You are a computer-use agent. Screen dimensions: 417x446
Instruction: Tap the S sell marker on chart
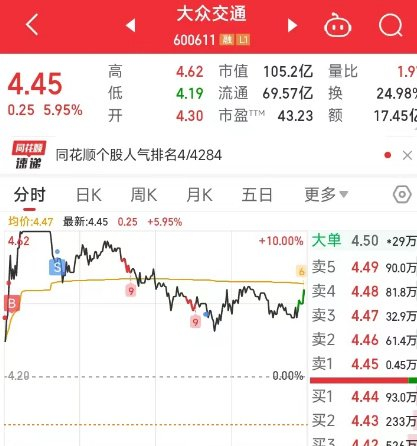pyautogui.click(x=57, y=267)
